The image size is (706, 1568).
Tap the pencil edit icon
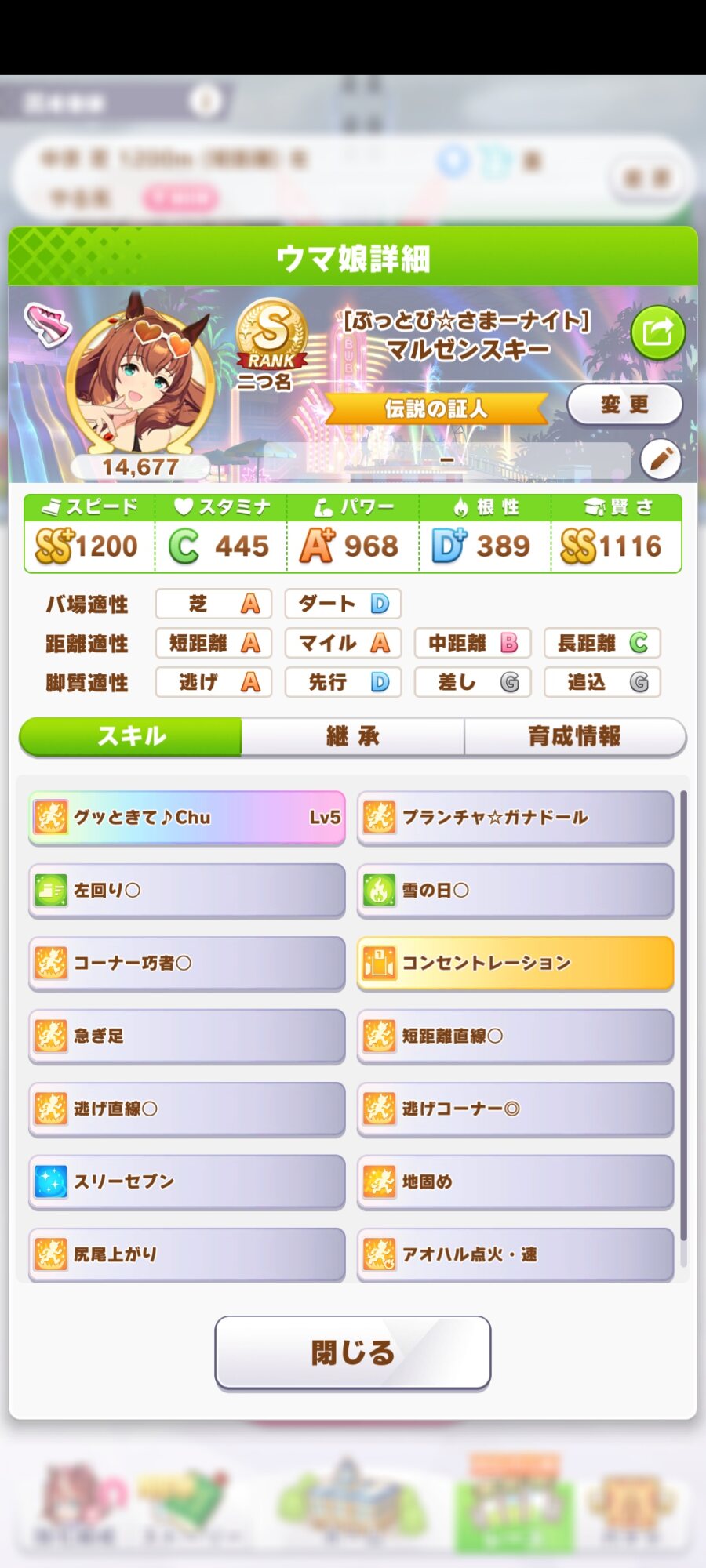click(x=660, y=459)
